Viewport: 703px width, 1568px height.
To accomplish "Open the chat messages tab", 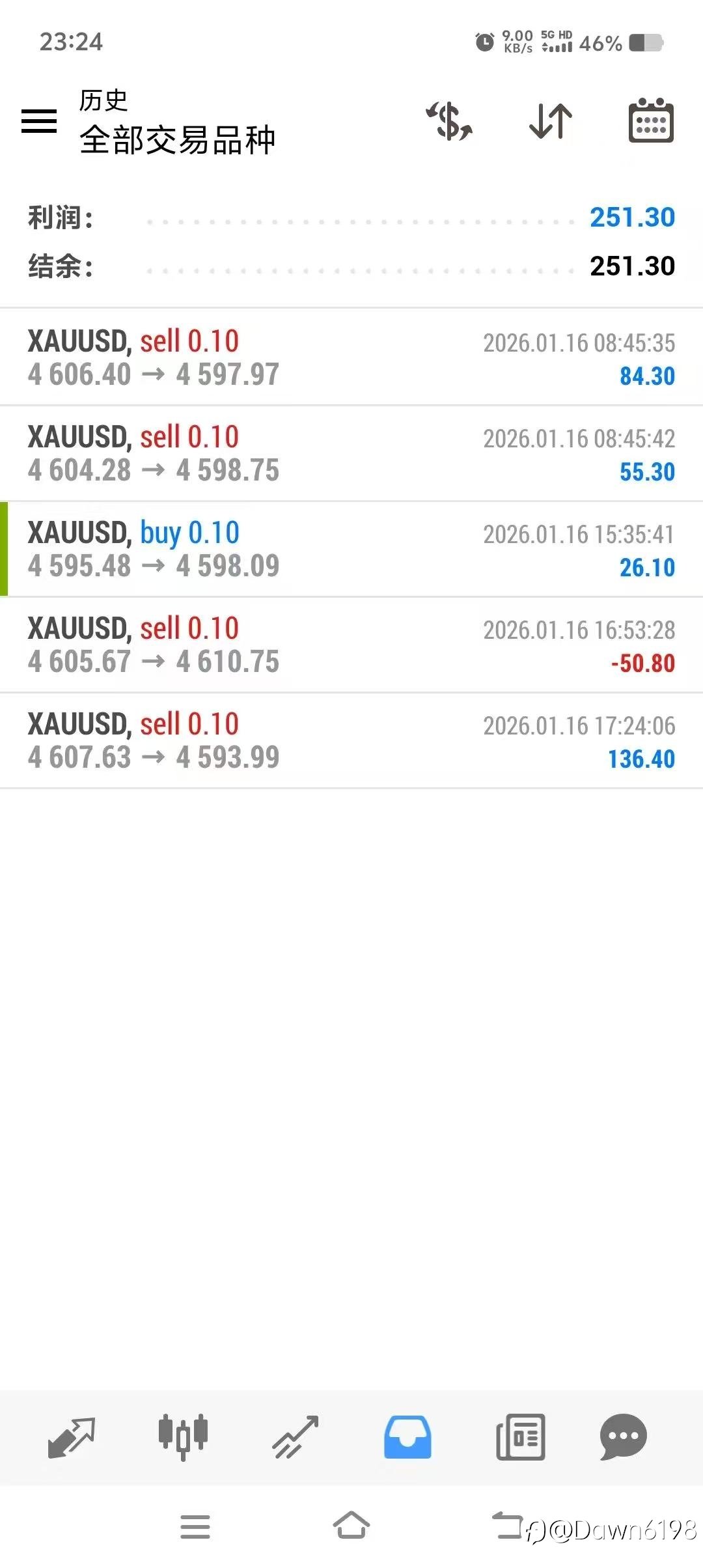I will (623, 1436).
